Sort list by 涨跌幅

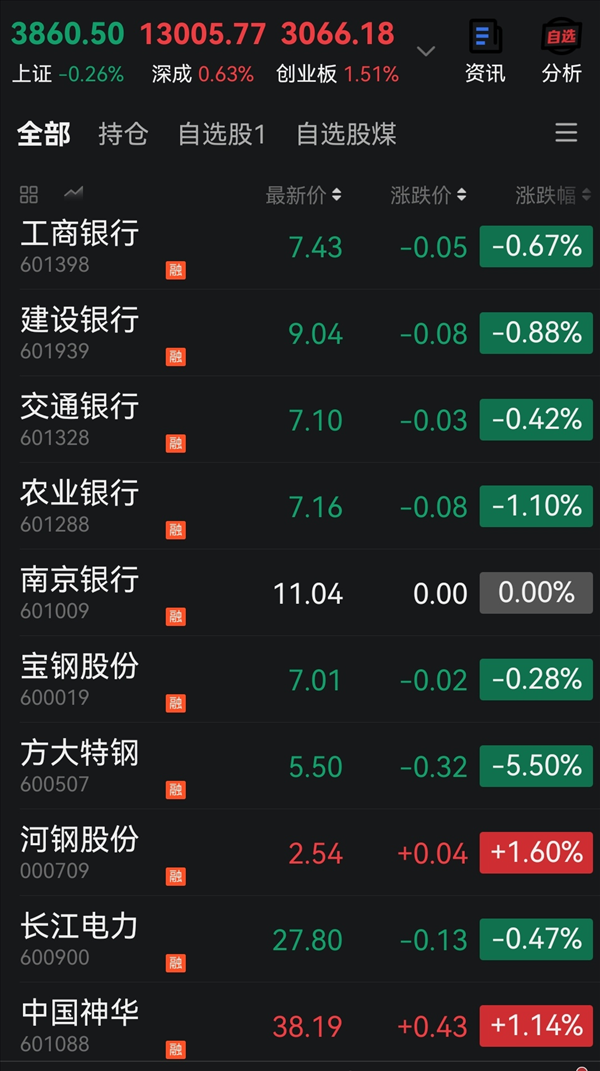(553, 196)
